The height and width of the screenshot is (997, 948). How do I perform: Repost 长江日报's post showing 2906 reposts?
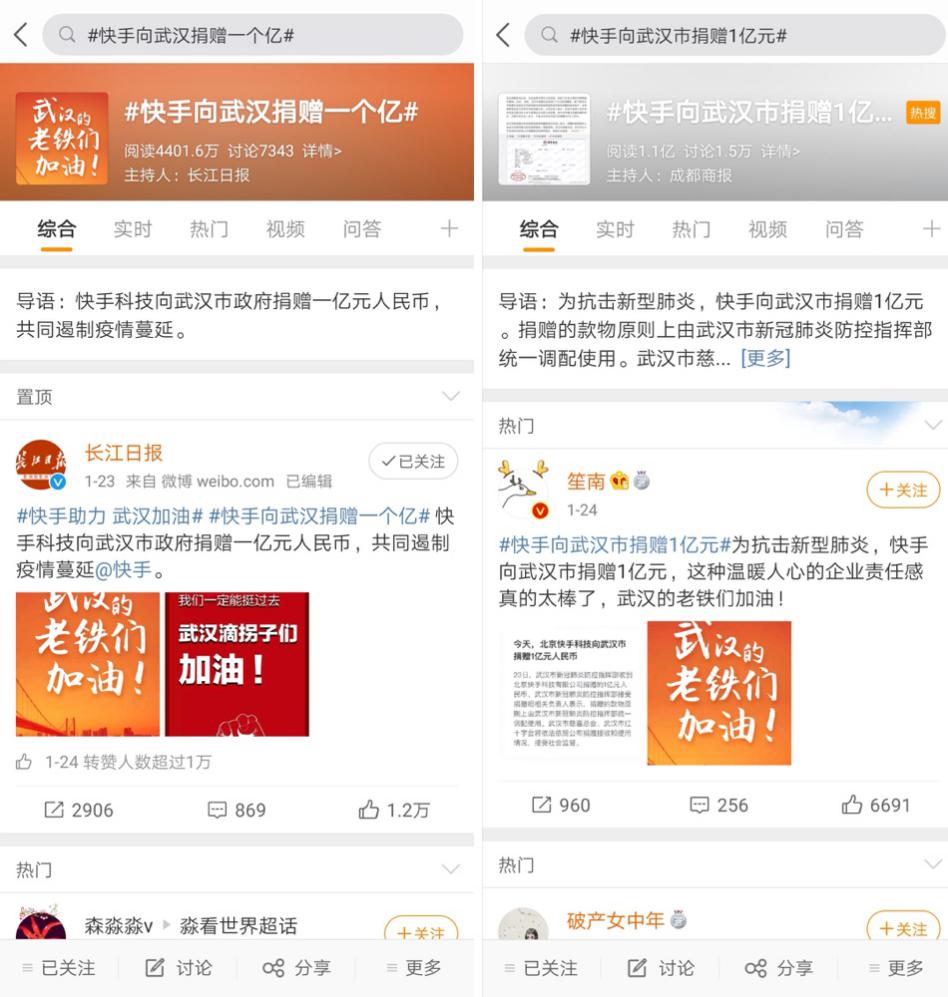point(80,810)
